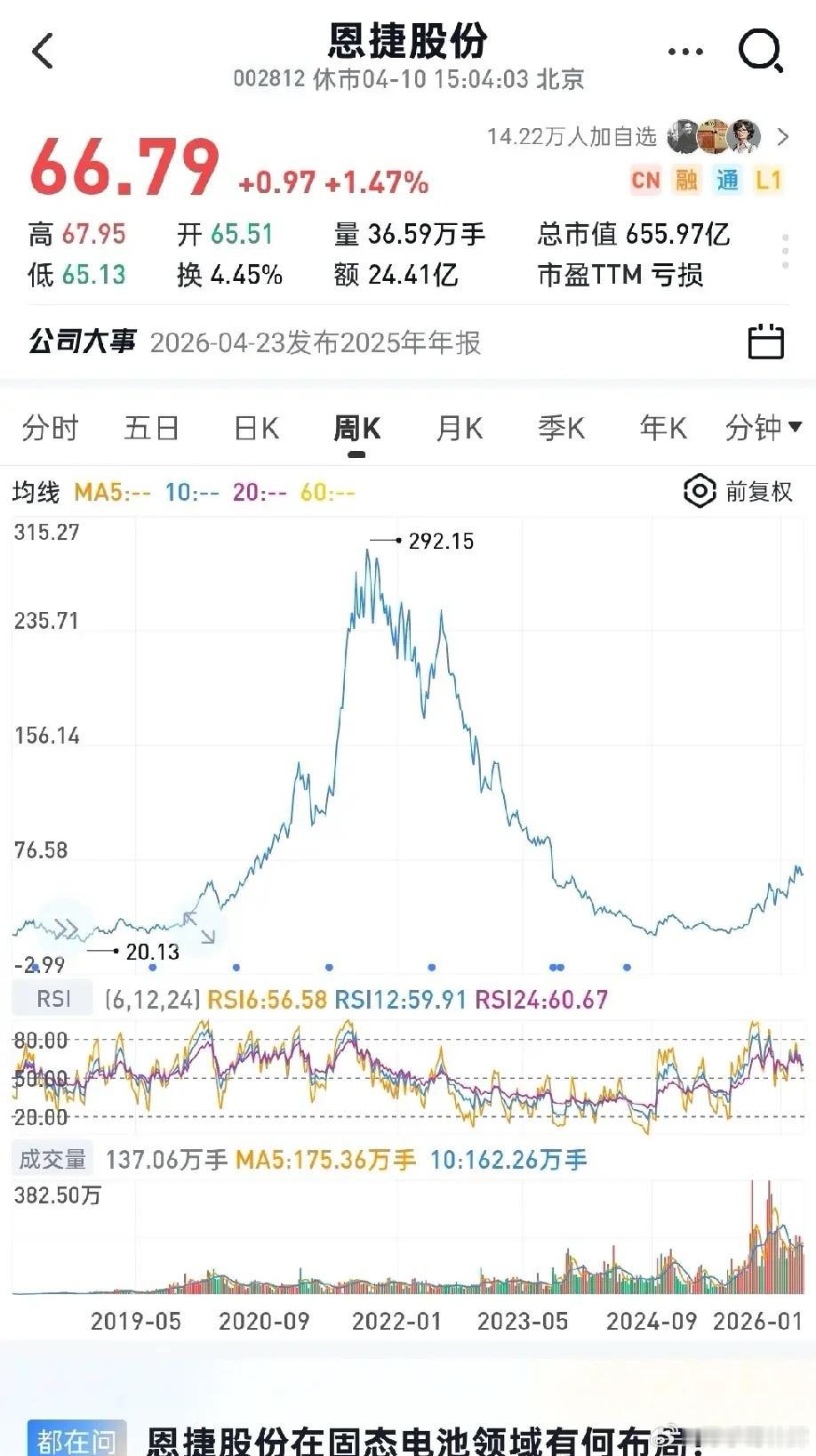Viewport: 816px width, 1456px height.
Task: Open more options via the three-dot icon
Action: [x=684, y=51]
